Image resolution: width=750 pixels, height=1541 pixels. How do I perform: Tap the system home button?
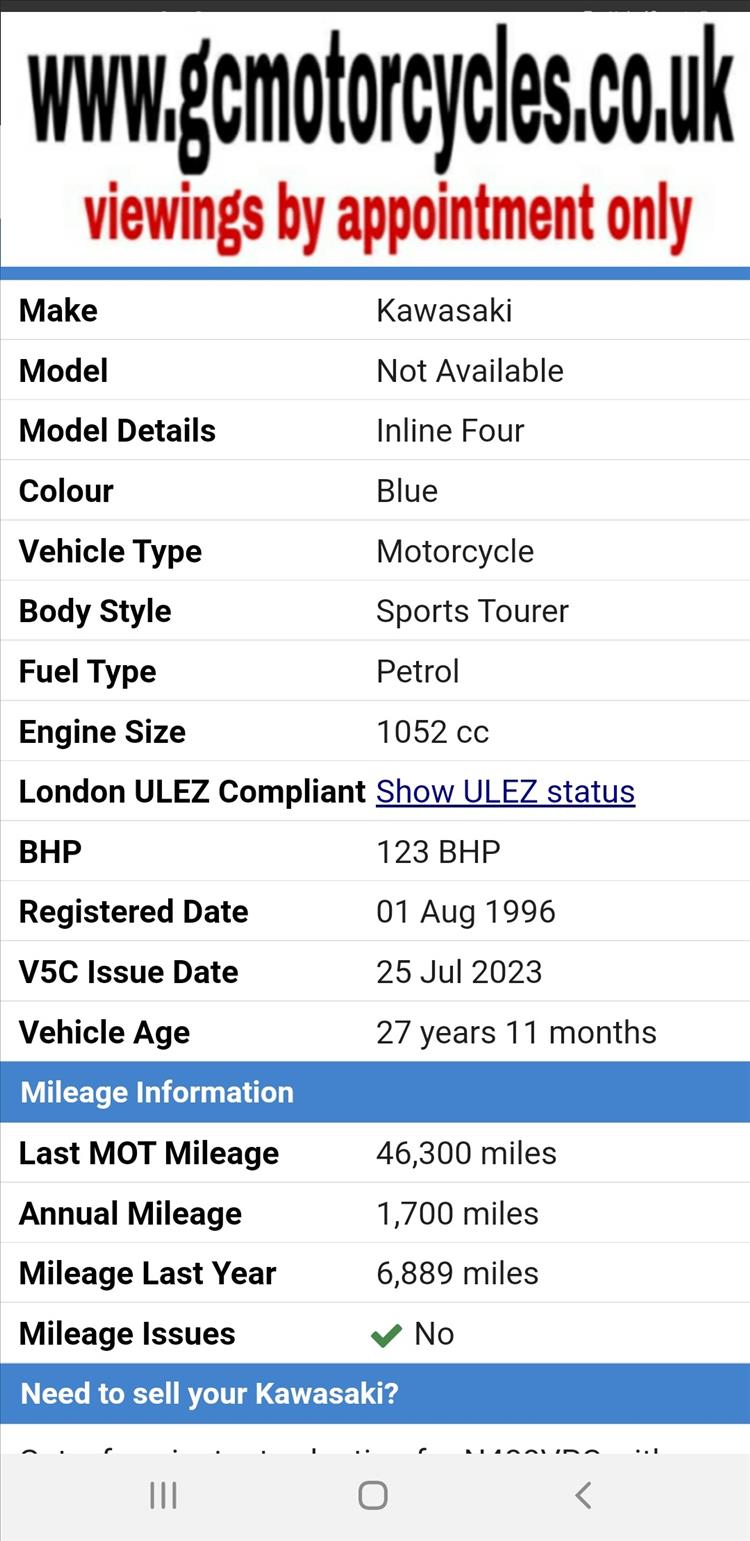373,1495
